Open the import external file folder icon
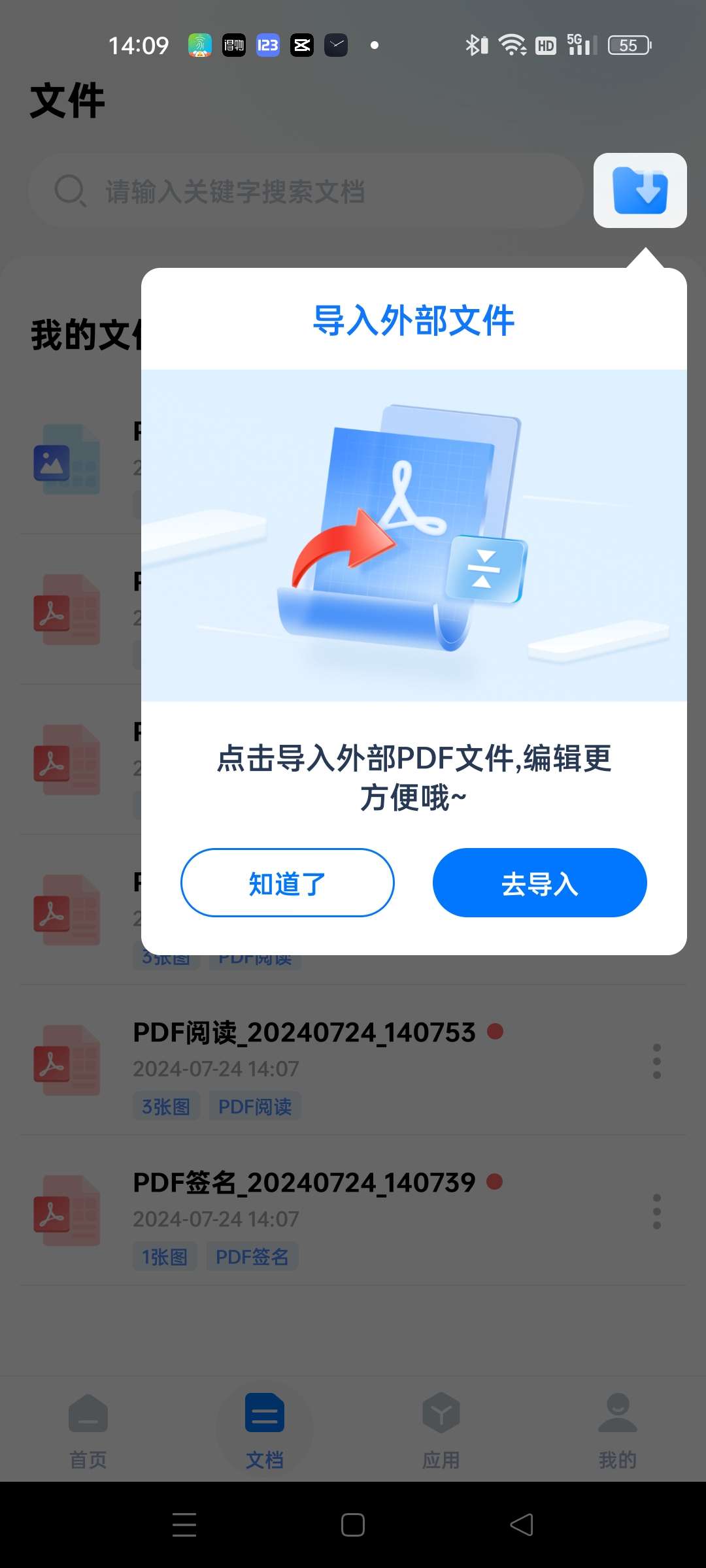 639,191
